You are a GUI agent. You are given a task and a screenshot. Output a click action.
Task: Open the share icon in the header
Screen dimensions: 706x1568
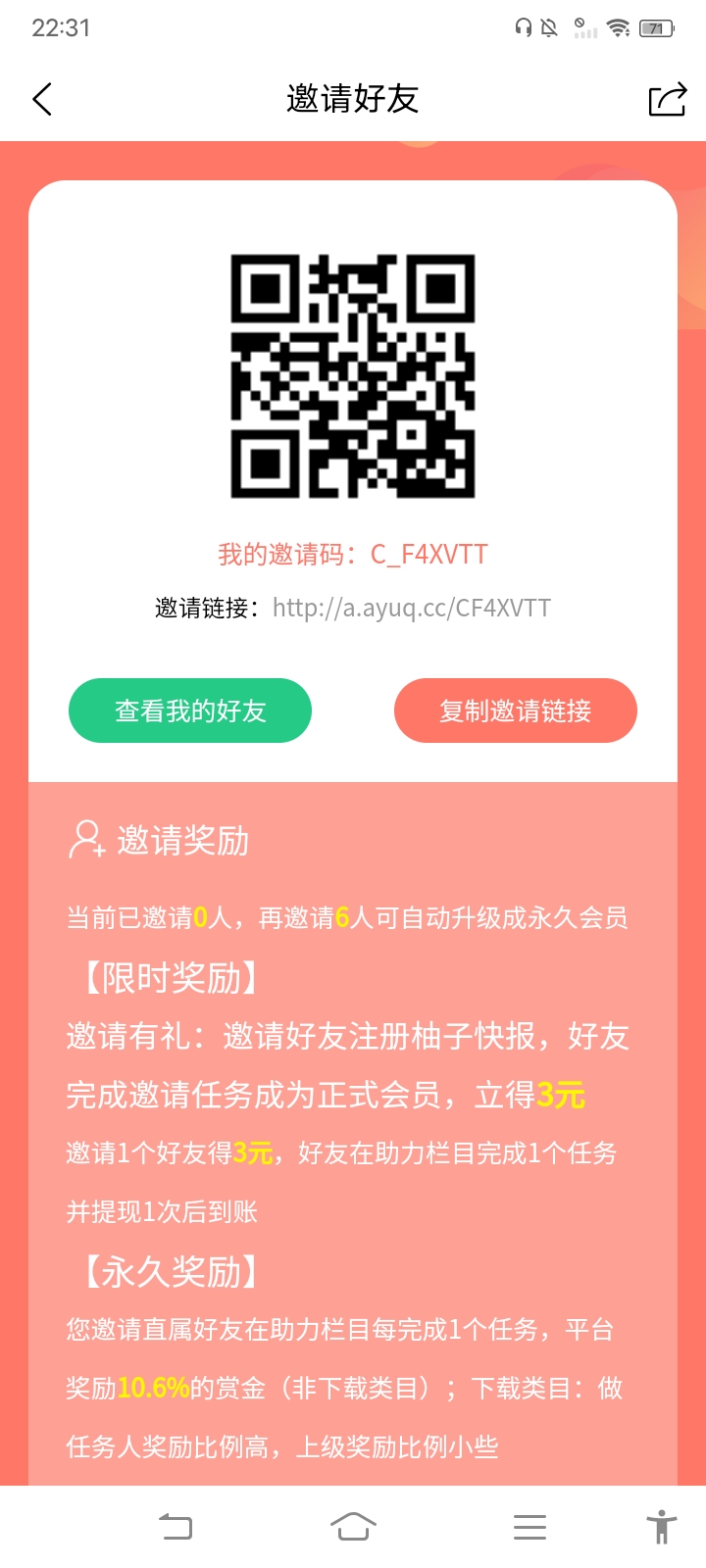pos(667,99)
